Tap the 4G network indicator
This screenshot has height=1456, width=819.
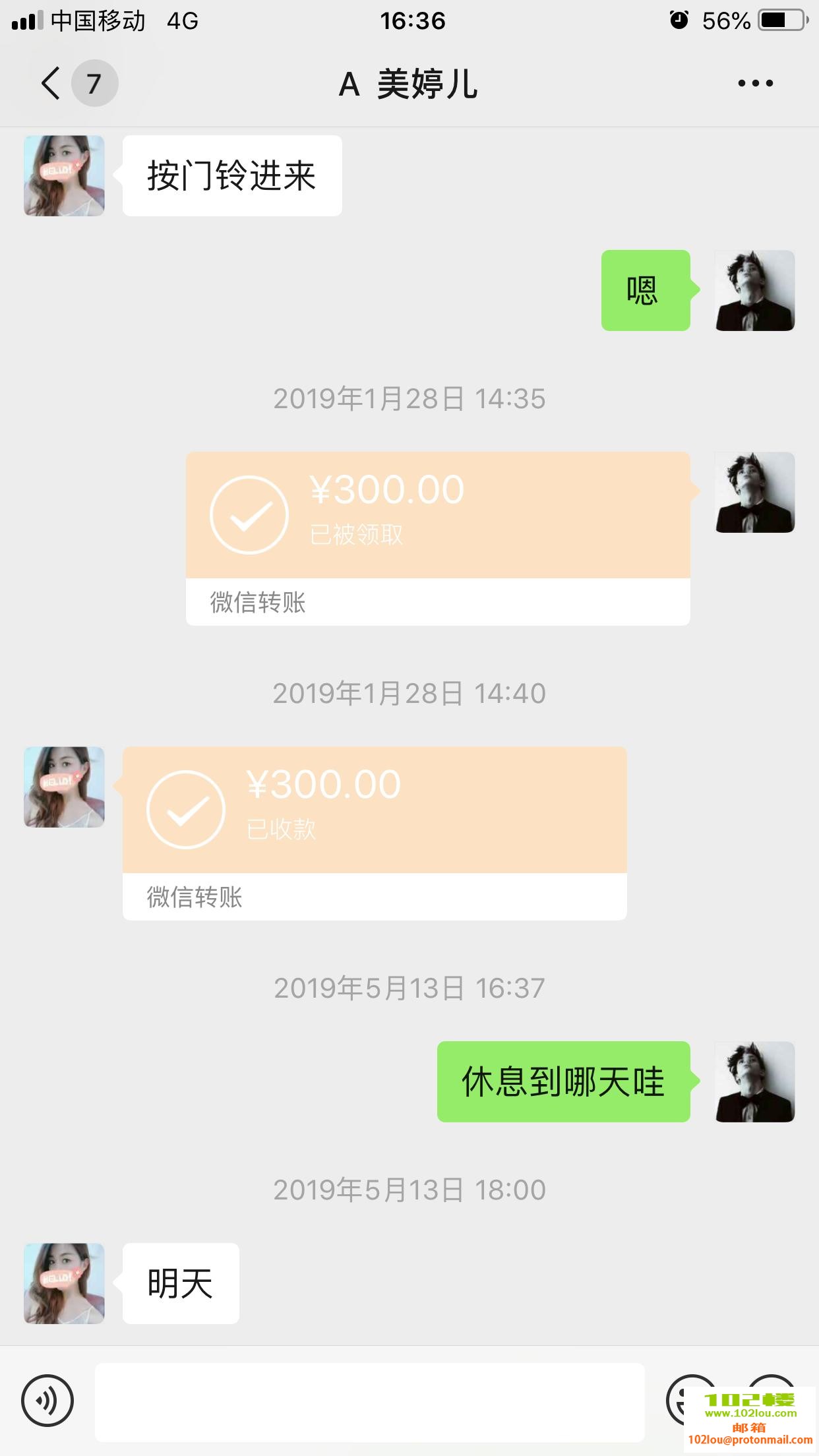coord(181,21)
